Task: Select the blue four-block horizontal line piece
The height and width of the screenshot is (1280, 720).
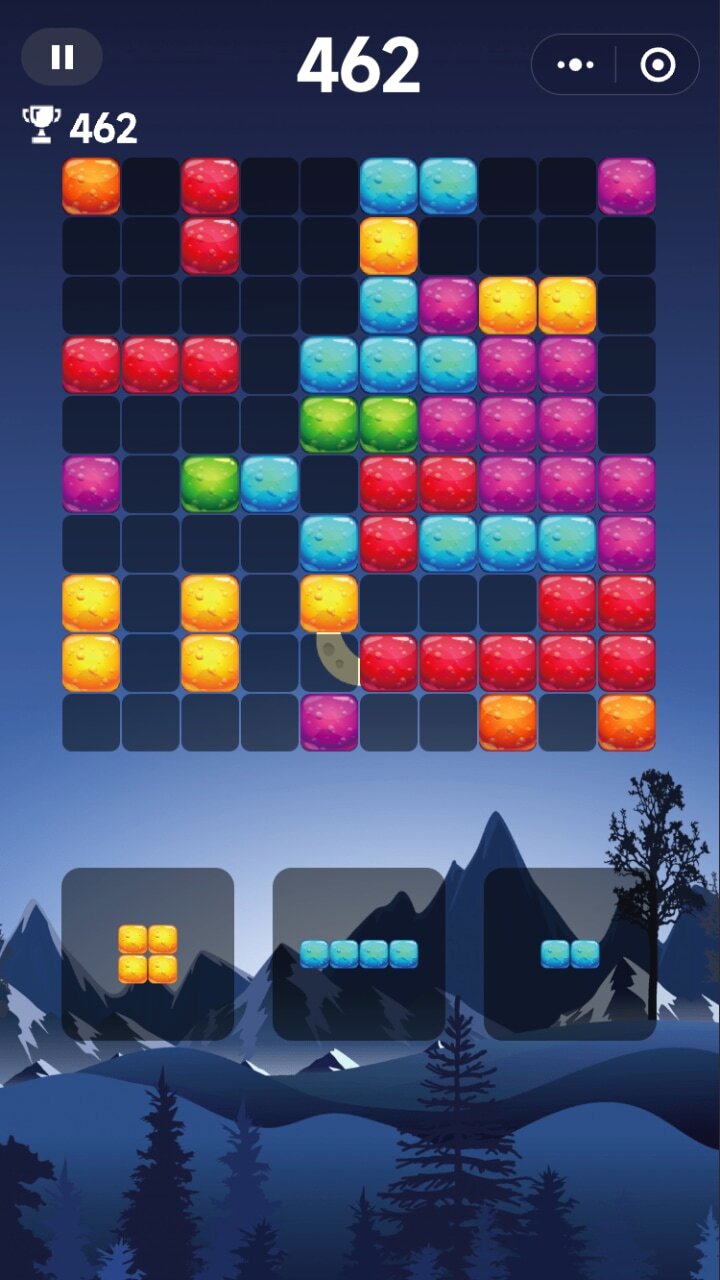Action: click(x=359, y=954)
